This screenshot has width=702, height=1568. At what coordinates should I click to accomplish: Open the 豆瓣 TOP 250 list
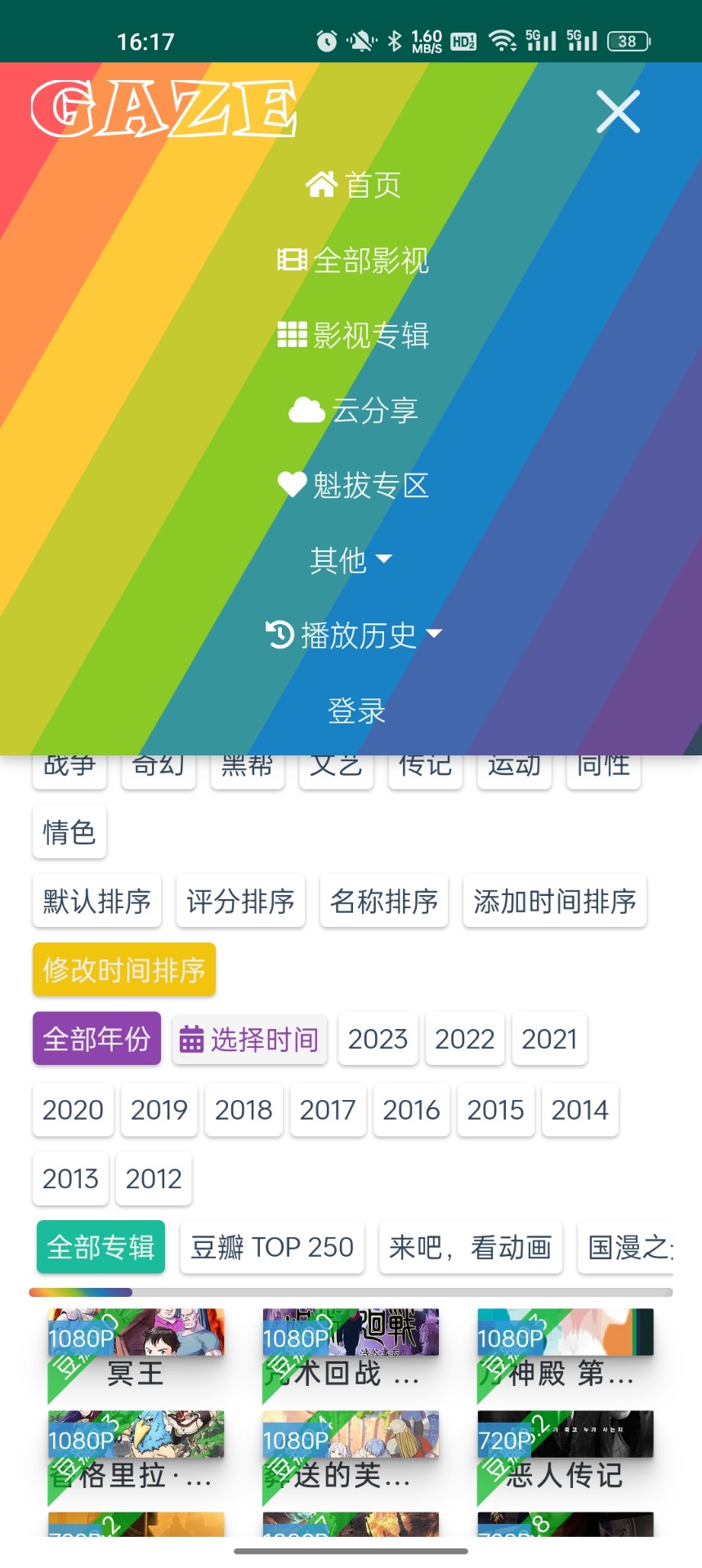point(271,1246)
